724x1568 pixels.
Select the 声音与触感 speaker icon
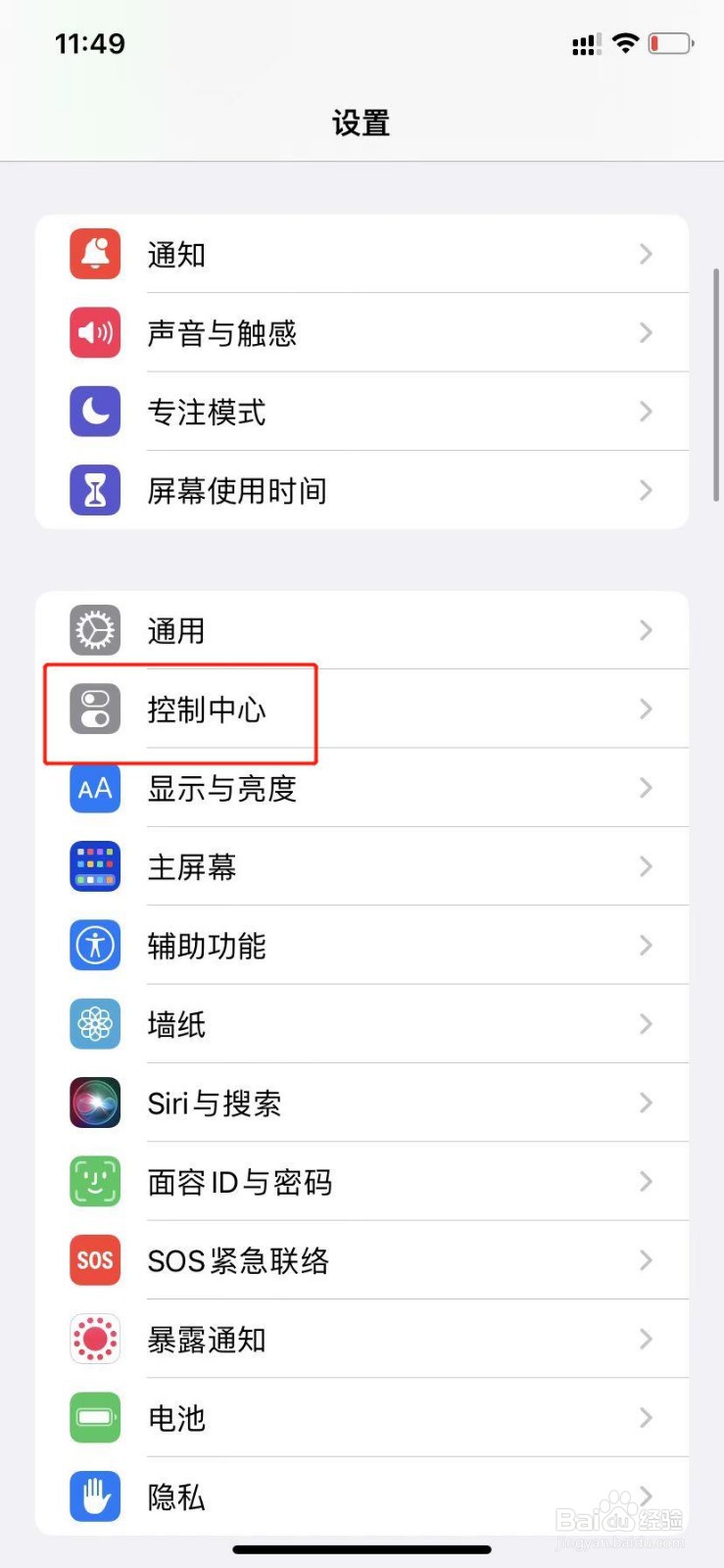click(94, 332)
